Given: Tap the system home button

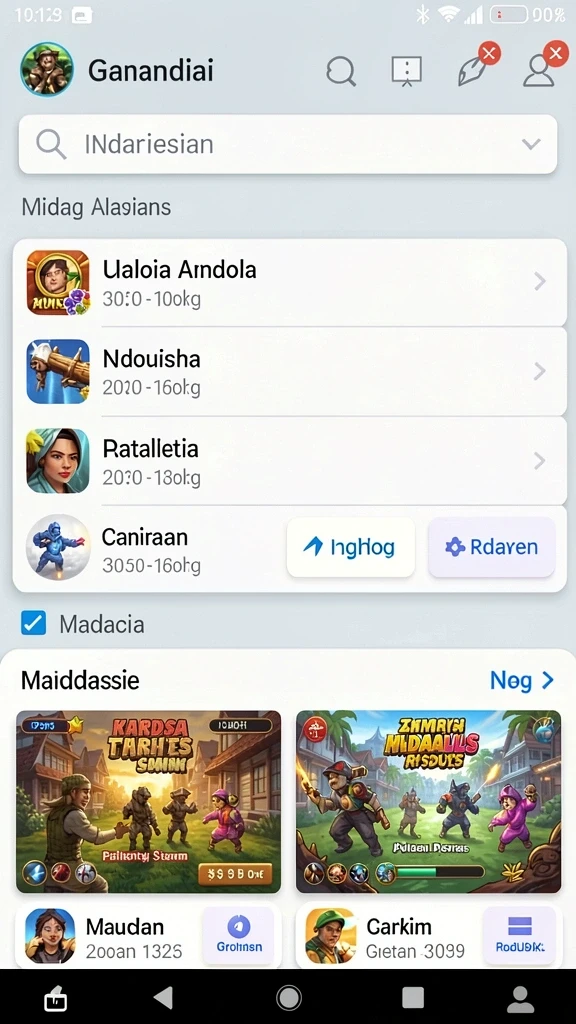Looking at the screenshot, I should click(289, 998).
